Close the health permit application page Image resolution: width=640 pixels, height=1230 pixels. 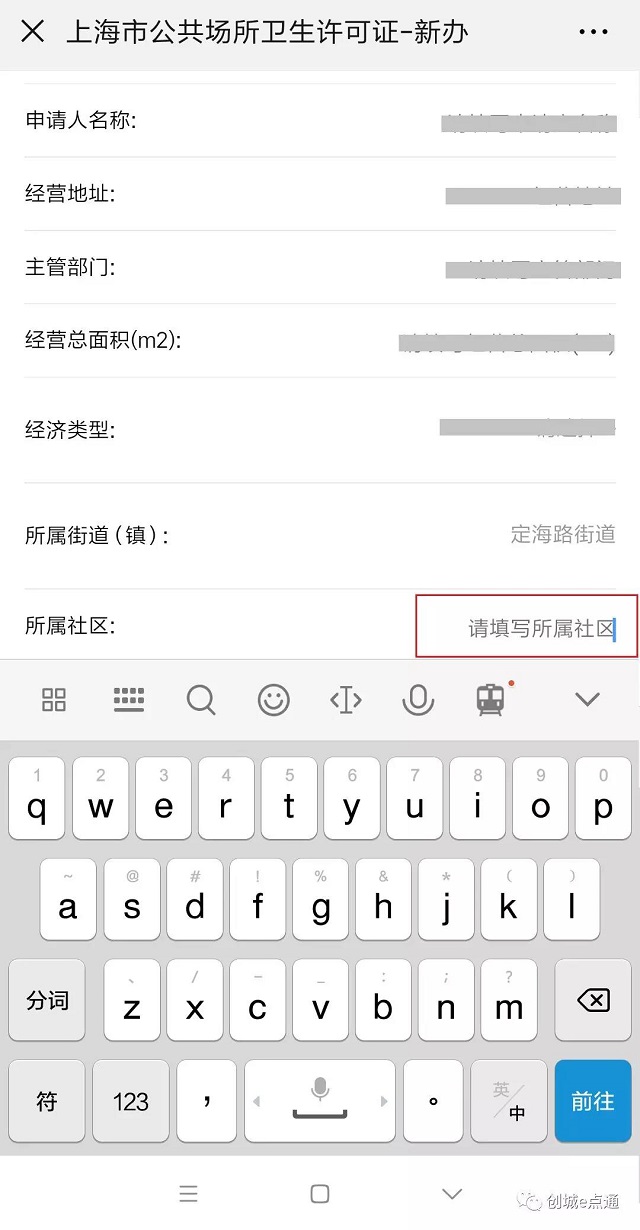(33, 32)
